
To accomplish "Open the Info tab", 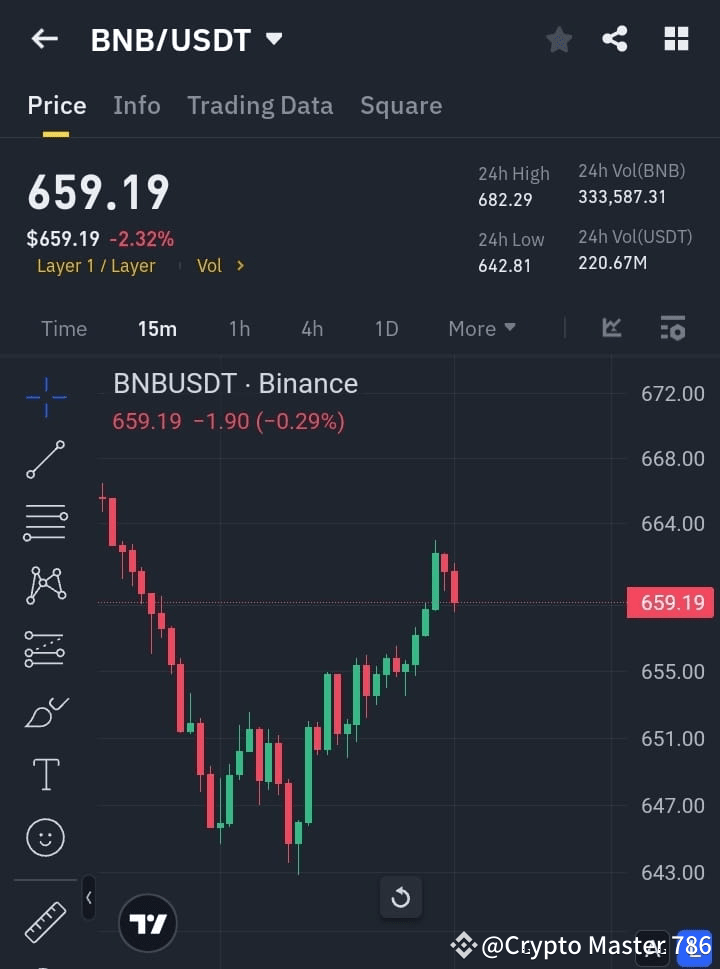I will coord(137,105).
